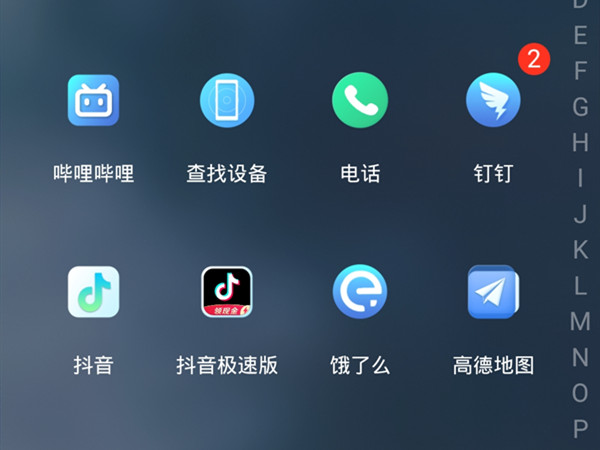Viewport: 600px width, 450px height.
Task: Open 抖音极速版
Action: [x=227, y=292]
